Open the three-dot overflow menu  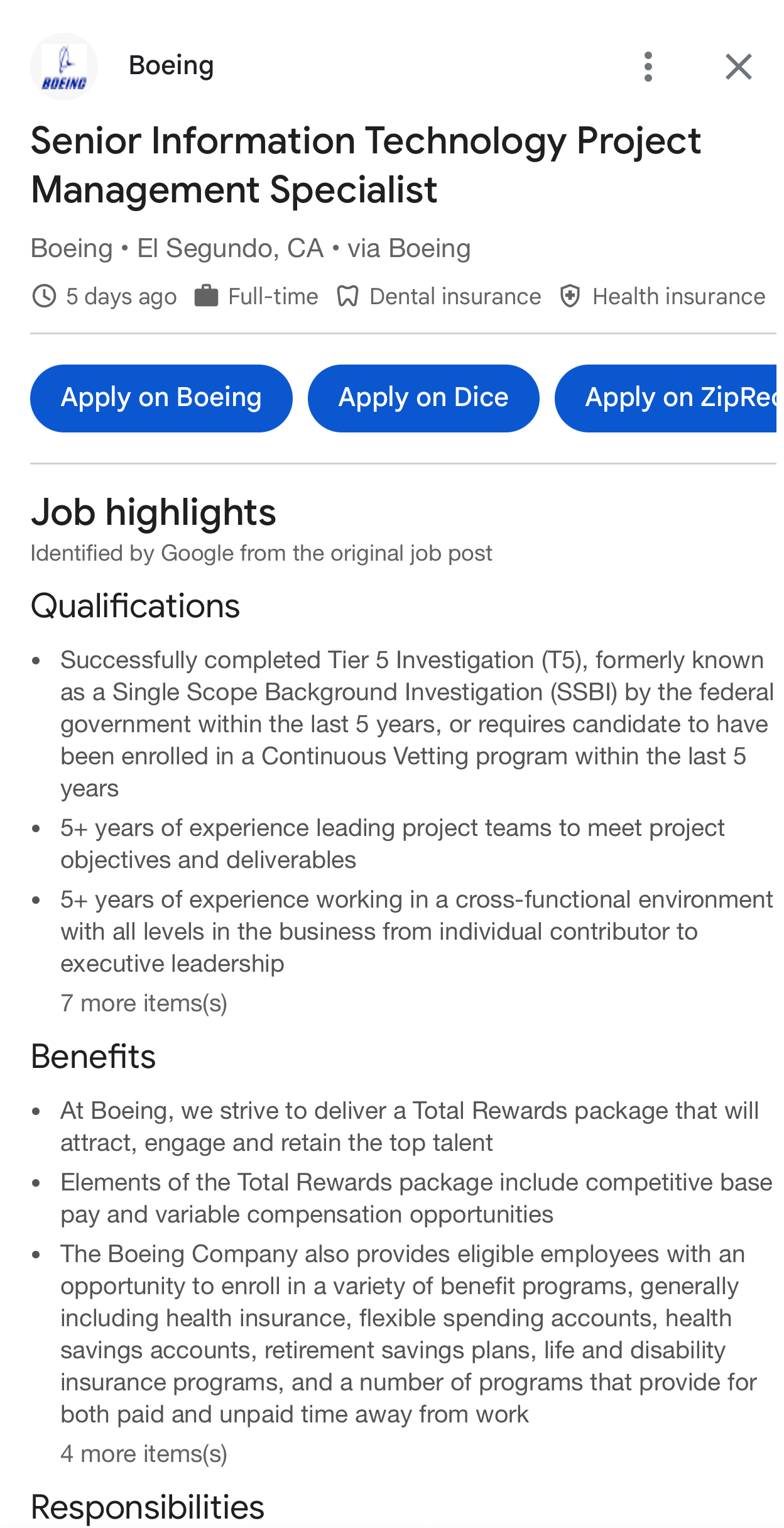[x=648, y=67]
